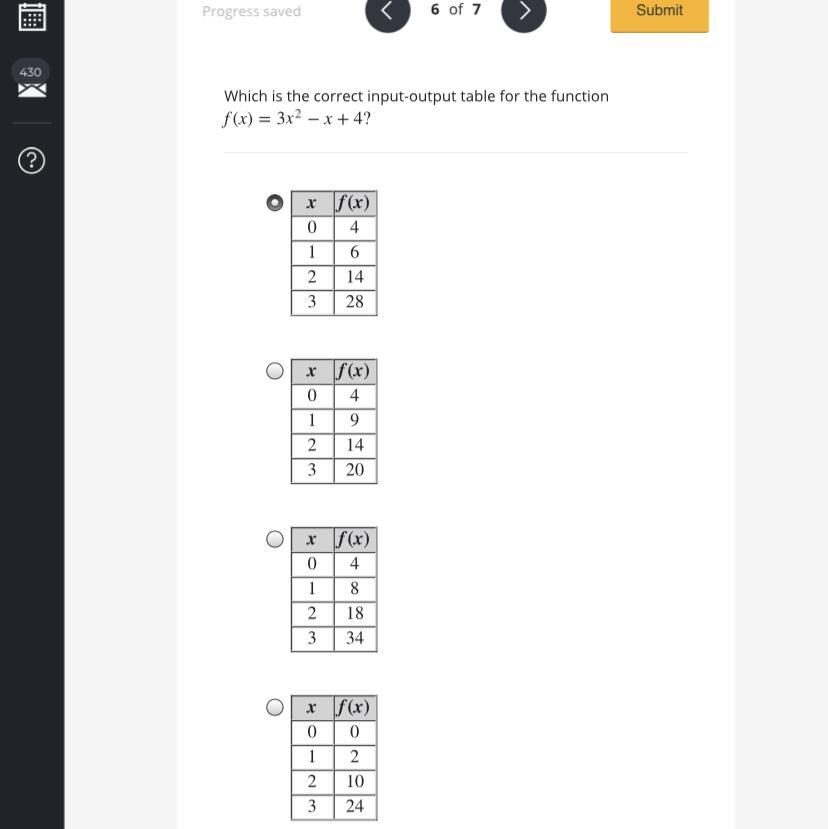Image resolution: width=828 pixels, height=829 pixels.
Task: Select the table with outputs 4, 6, 14, 28
Action: 275,203
